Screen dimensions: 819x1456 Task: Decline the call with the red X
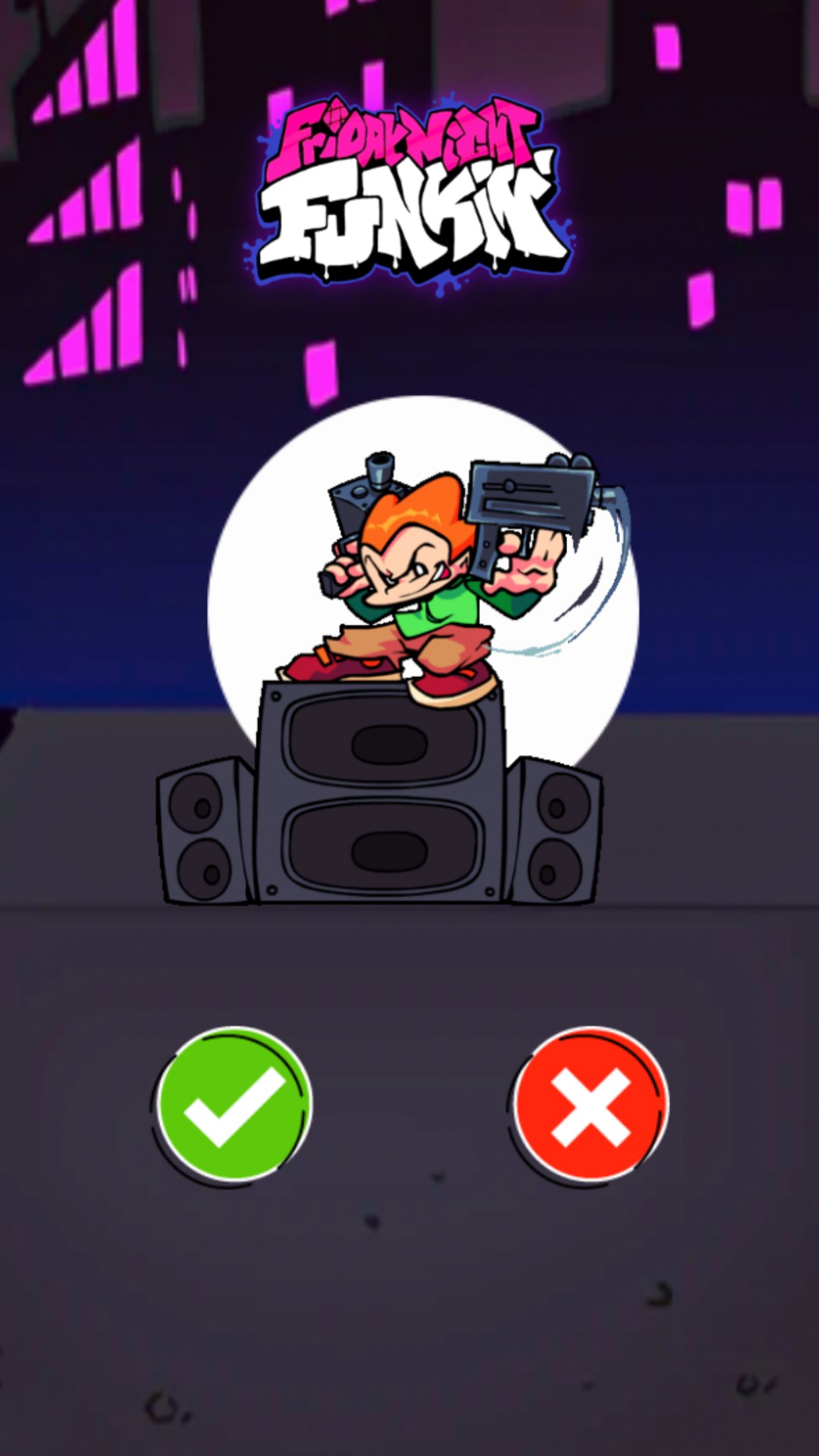590,1106
